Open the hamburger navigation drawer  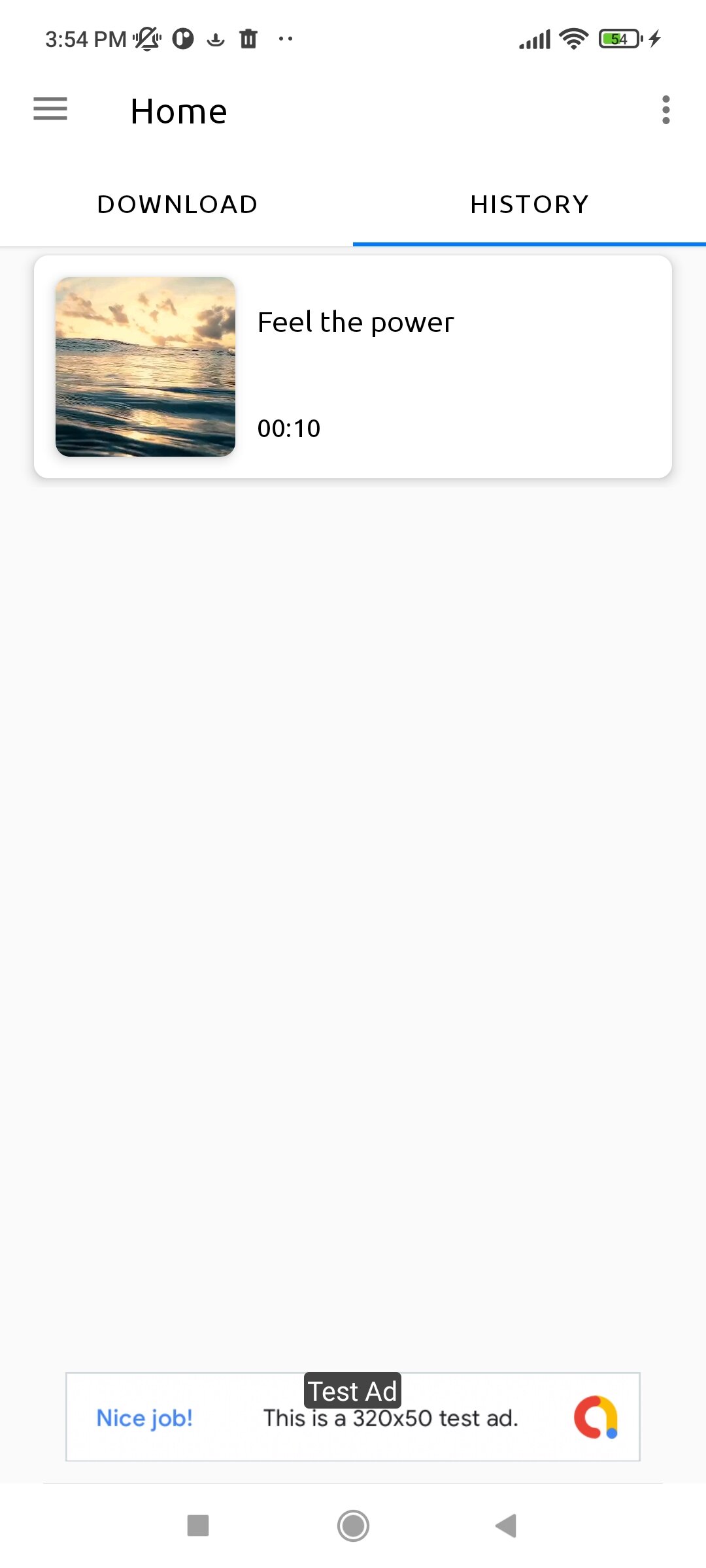point(50,109)
